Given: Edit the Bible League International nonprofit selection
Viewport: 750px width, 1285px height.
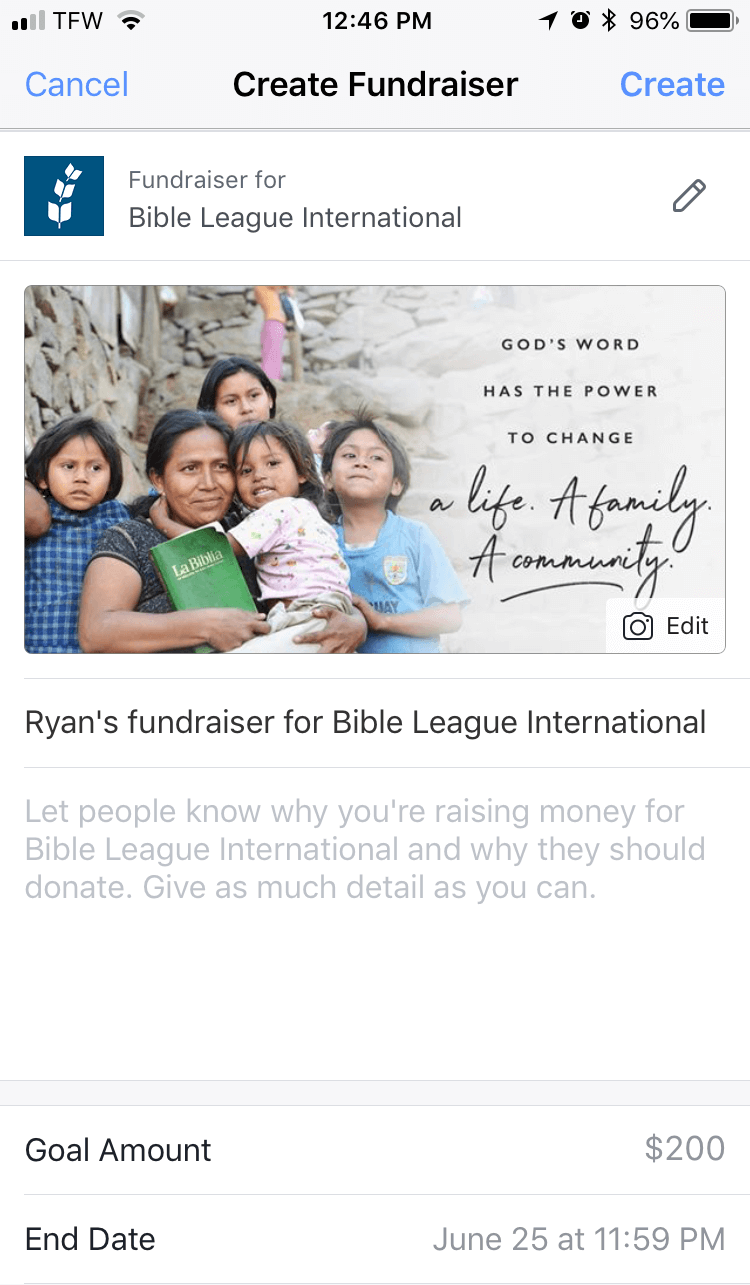Looking at the screenshot, I should click(x=689, y=197).
